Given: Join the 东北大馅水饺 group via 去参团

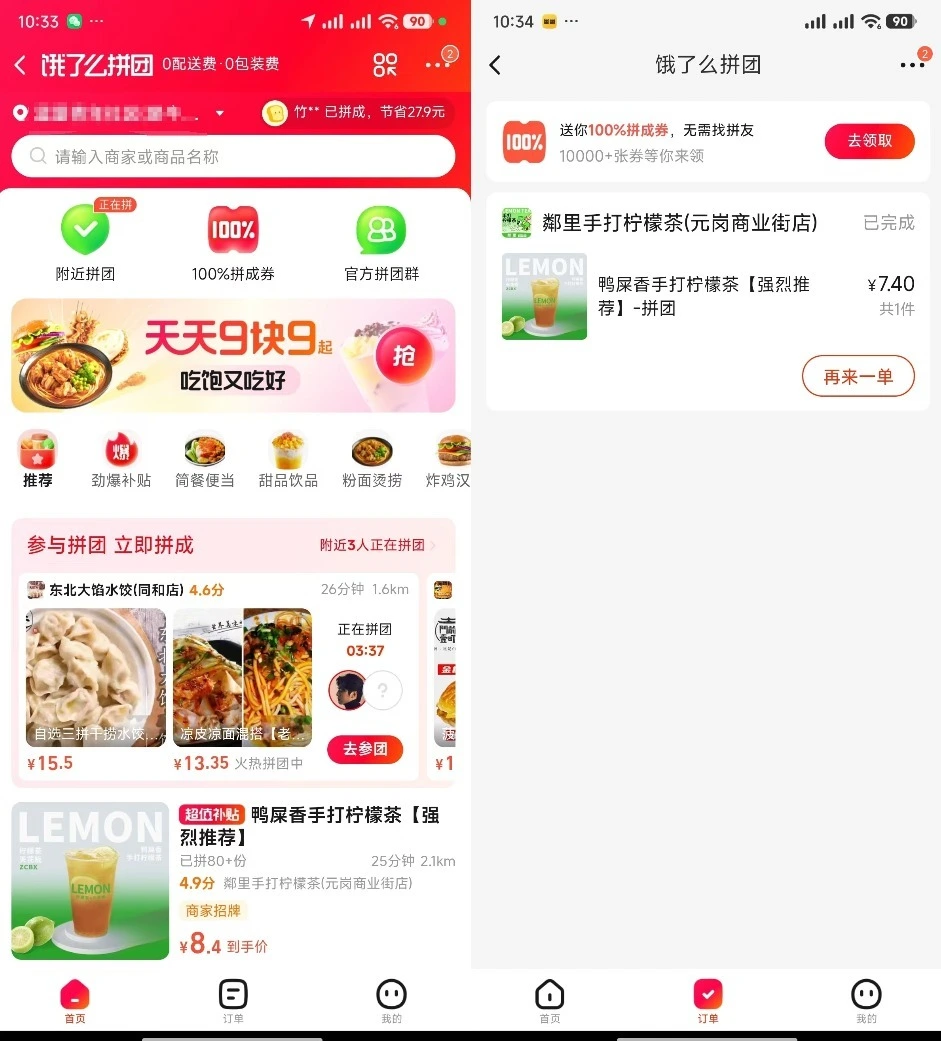Looking at the screenshot, I should pyautogui.click(x=364, y=749).
